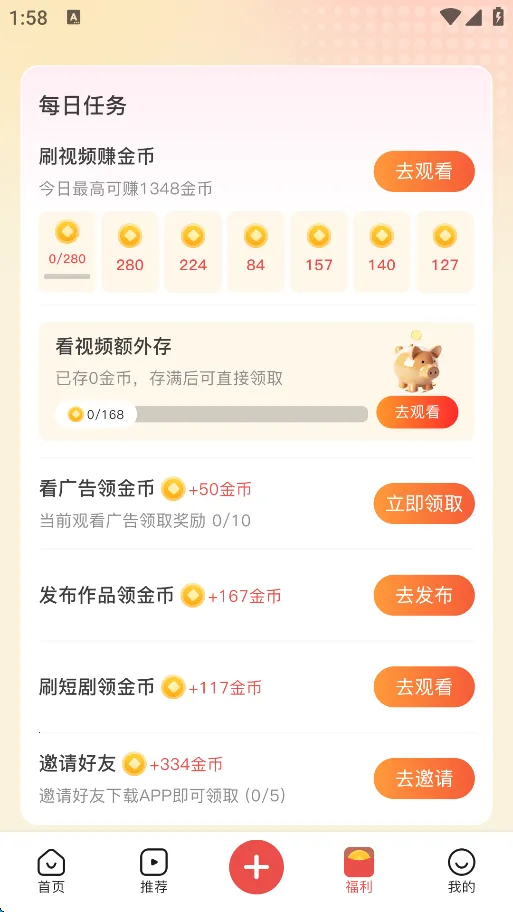The image size is (513, 912).
Task: Tap 去观看 next to 刷短剧领金币
Action: click(x=424, y=687)
